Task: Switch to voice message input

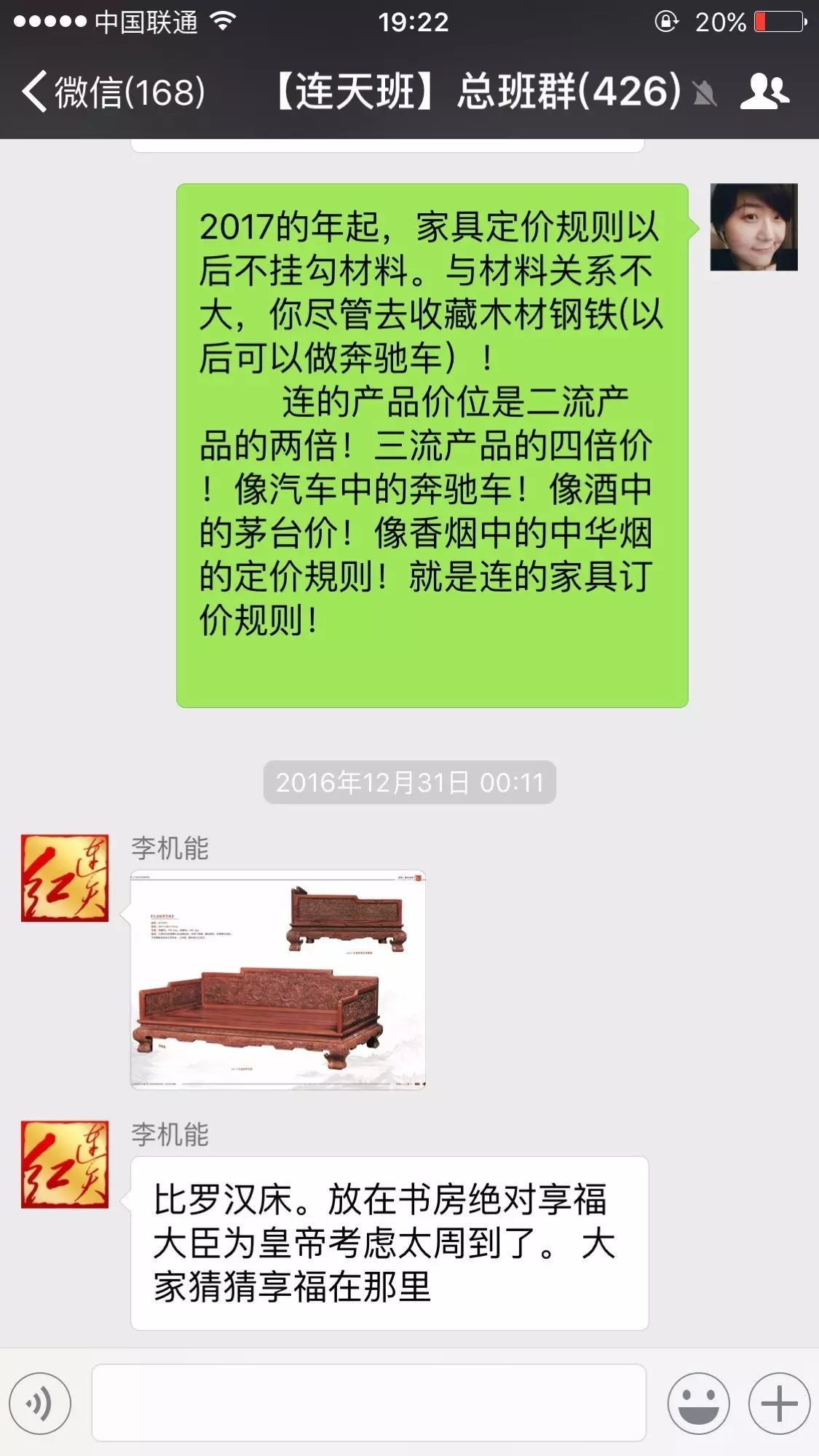Action: pyautogui.click(x=40, y=1403)
